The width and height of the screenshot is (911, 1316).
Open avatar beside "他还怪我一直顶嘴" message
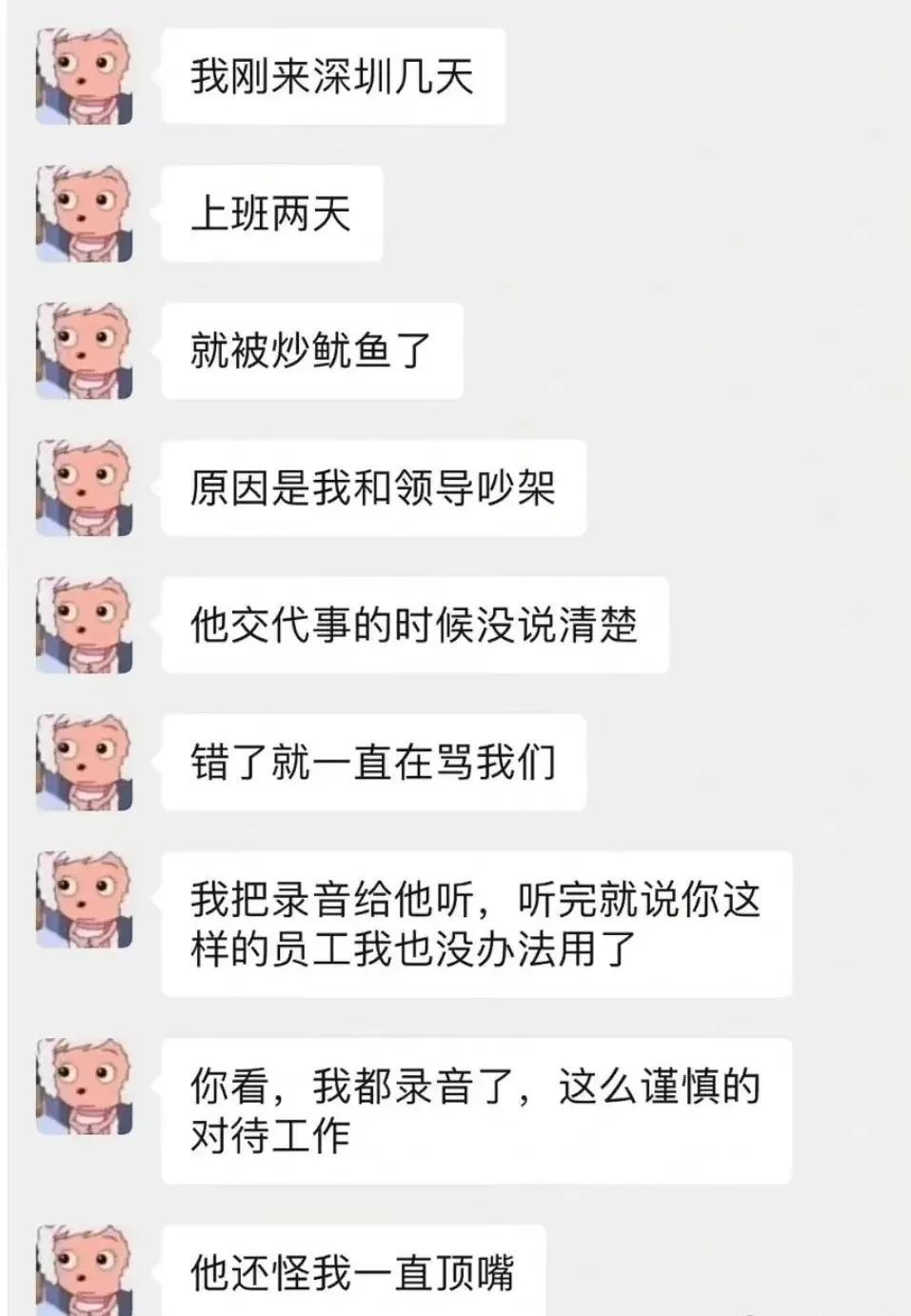click(84, 1270)
